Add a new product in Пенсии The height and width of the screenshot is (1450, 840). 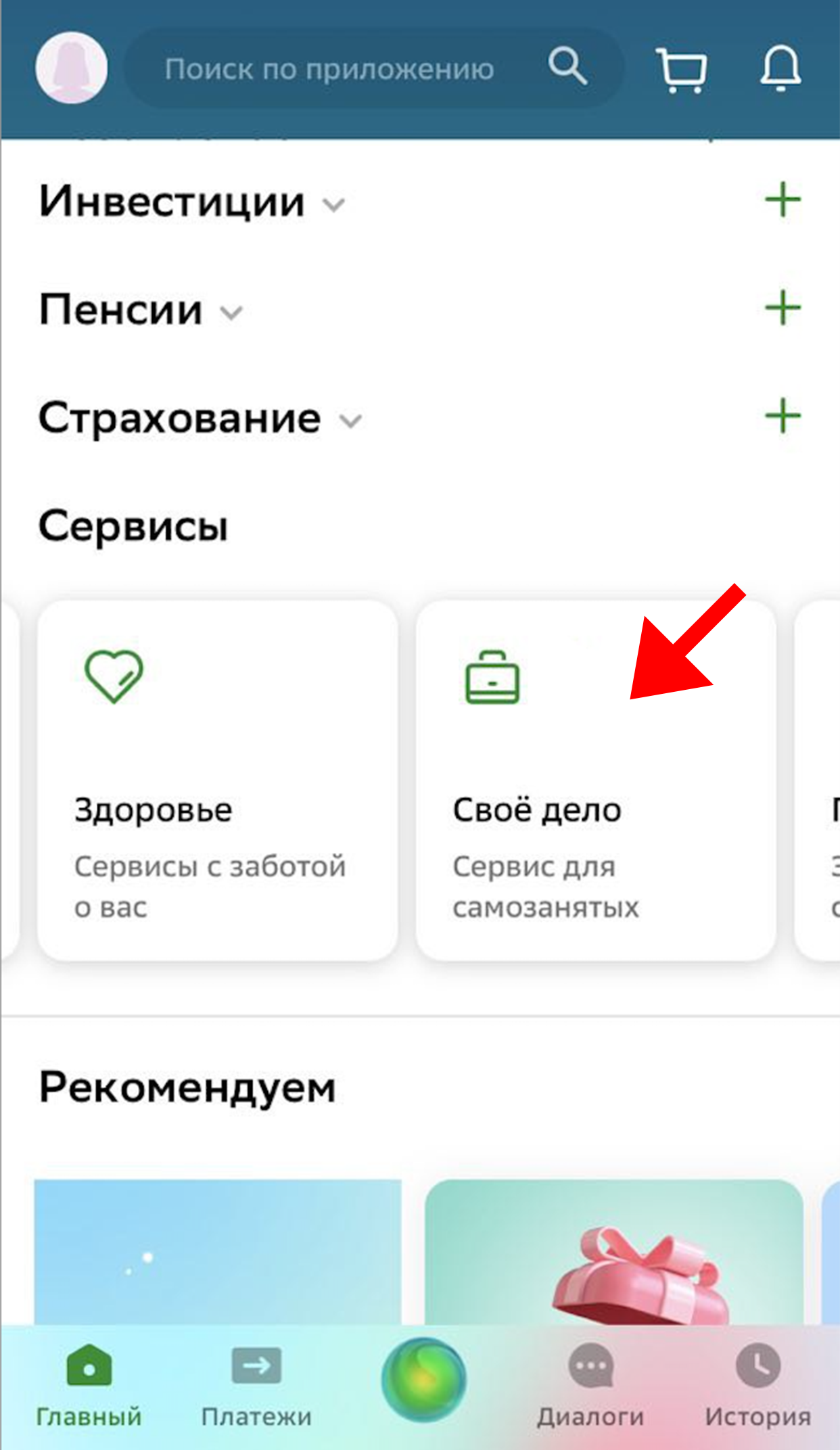(x=783, y=308)
